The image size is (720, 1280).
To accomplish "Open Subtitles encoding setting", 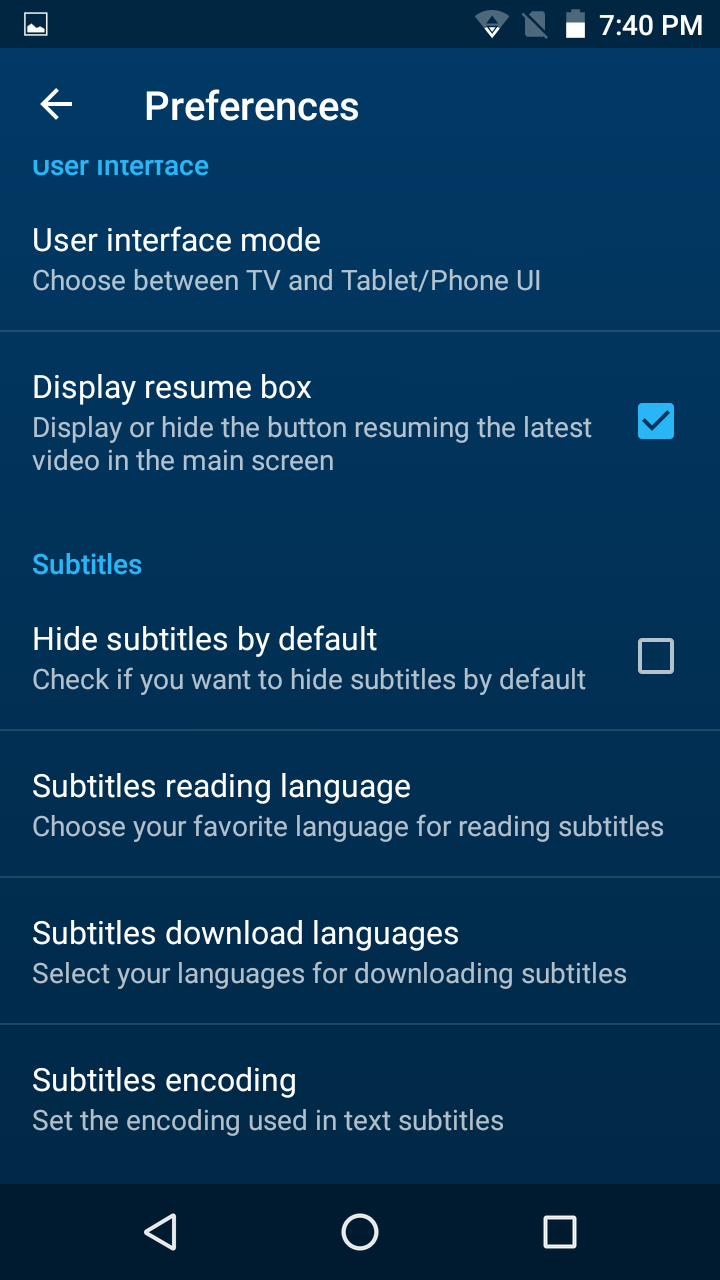I will pos(360,1099).
